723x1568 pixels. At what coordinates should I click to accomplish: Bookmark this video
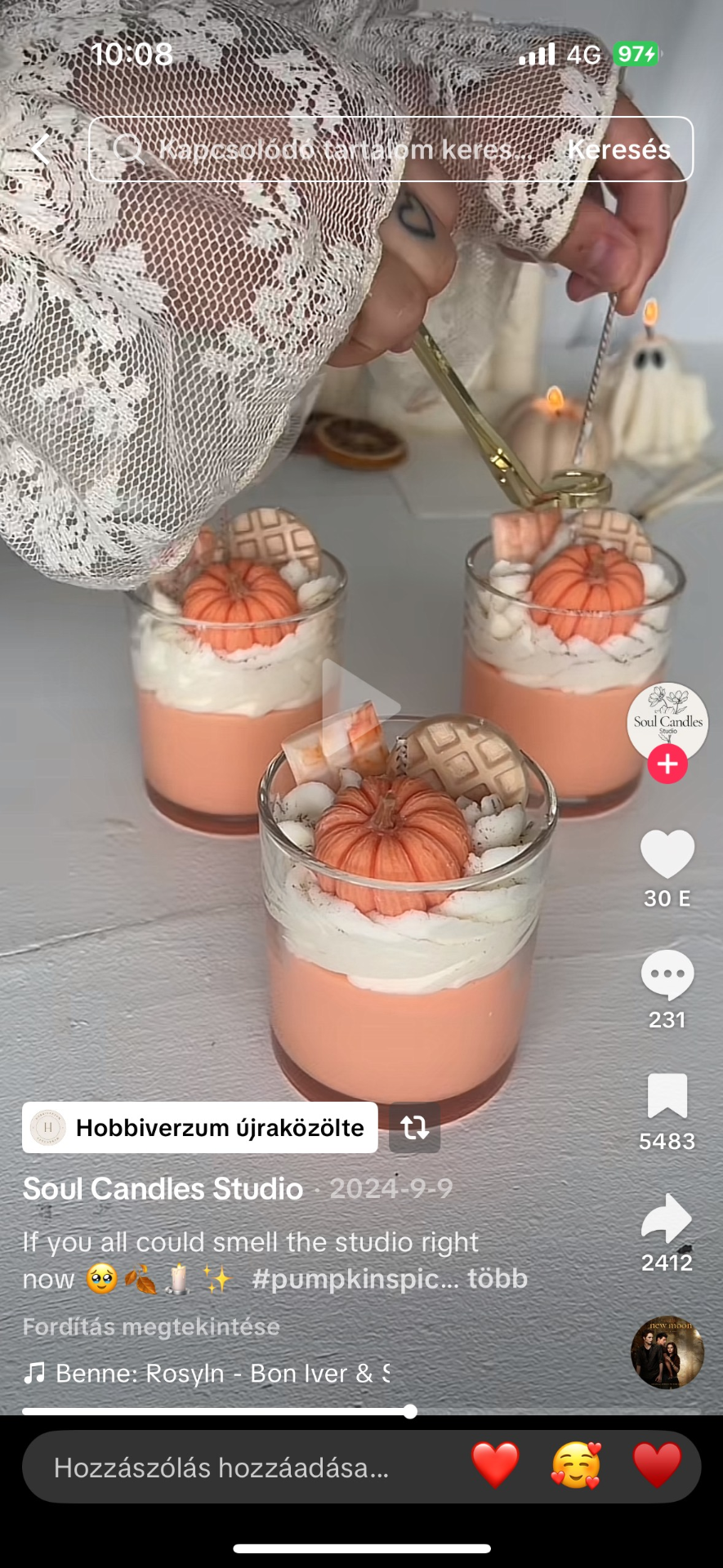667,1096
